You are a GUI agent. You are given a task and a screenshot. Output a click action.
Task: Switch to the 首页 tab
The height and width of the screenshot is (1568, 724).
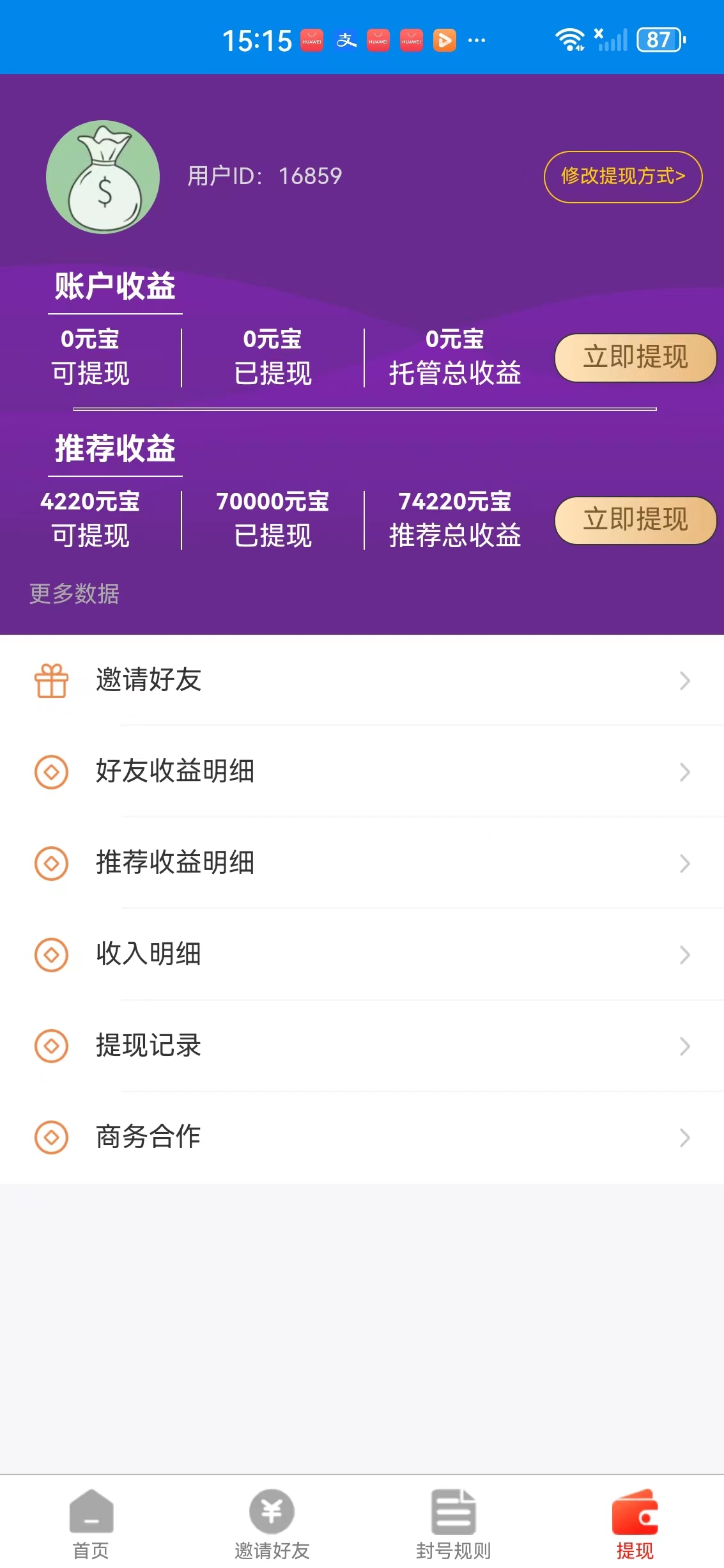pyautogui.click(x=89, y=1525)
